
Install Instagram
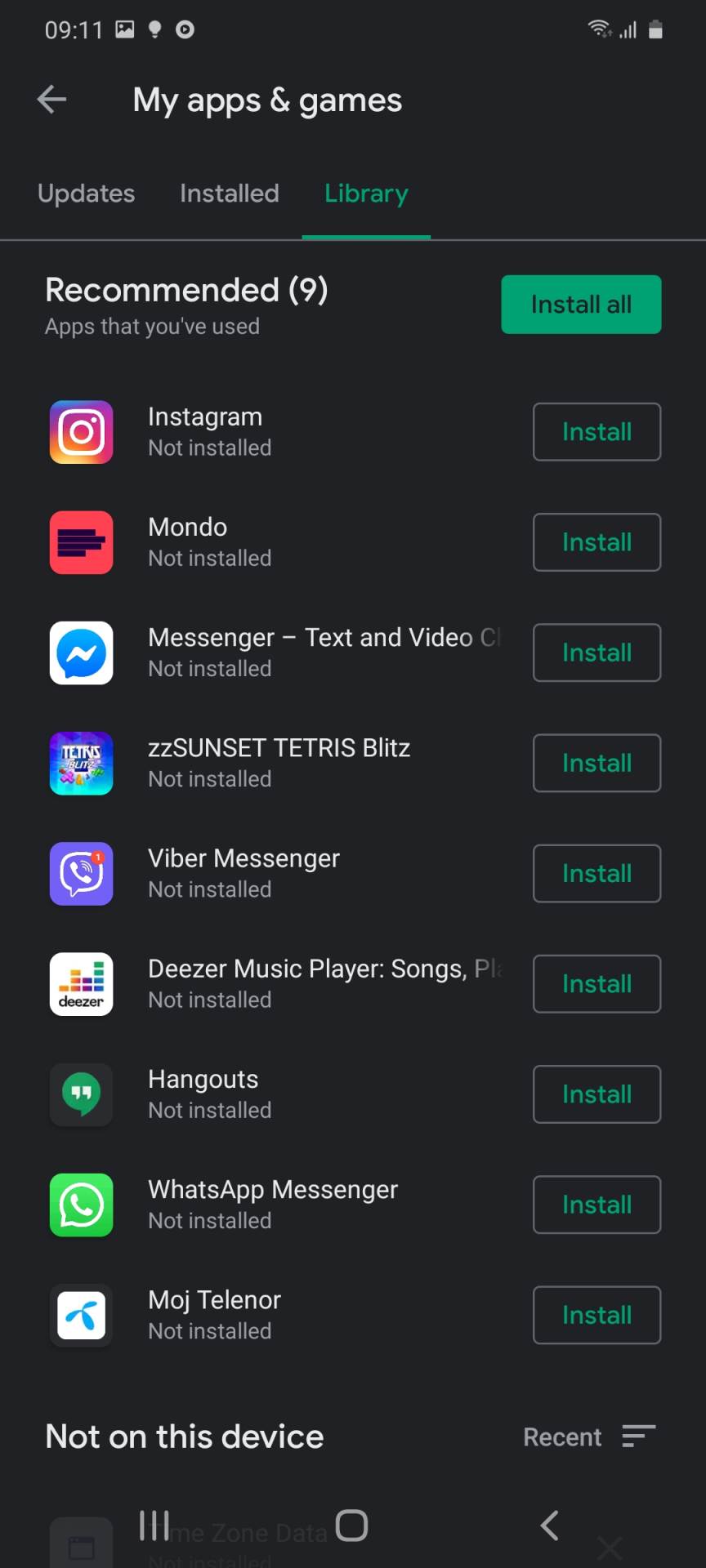pos(597,432)
